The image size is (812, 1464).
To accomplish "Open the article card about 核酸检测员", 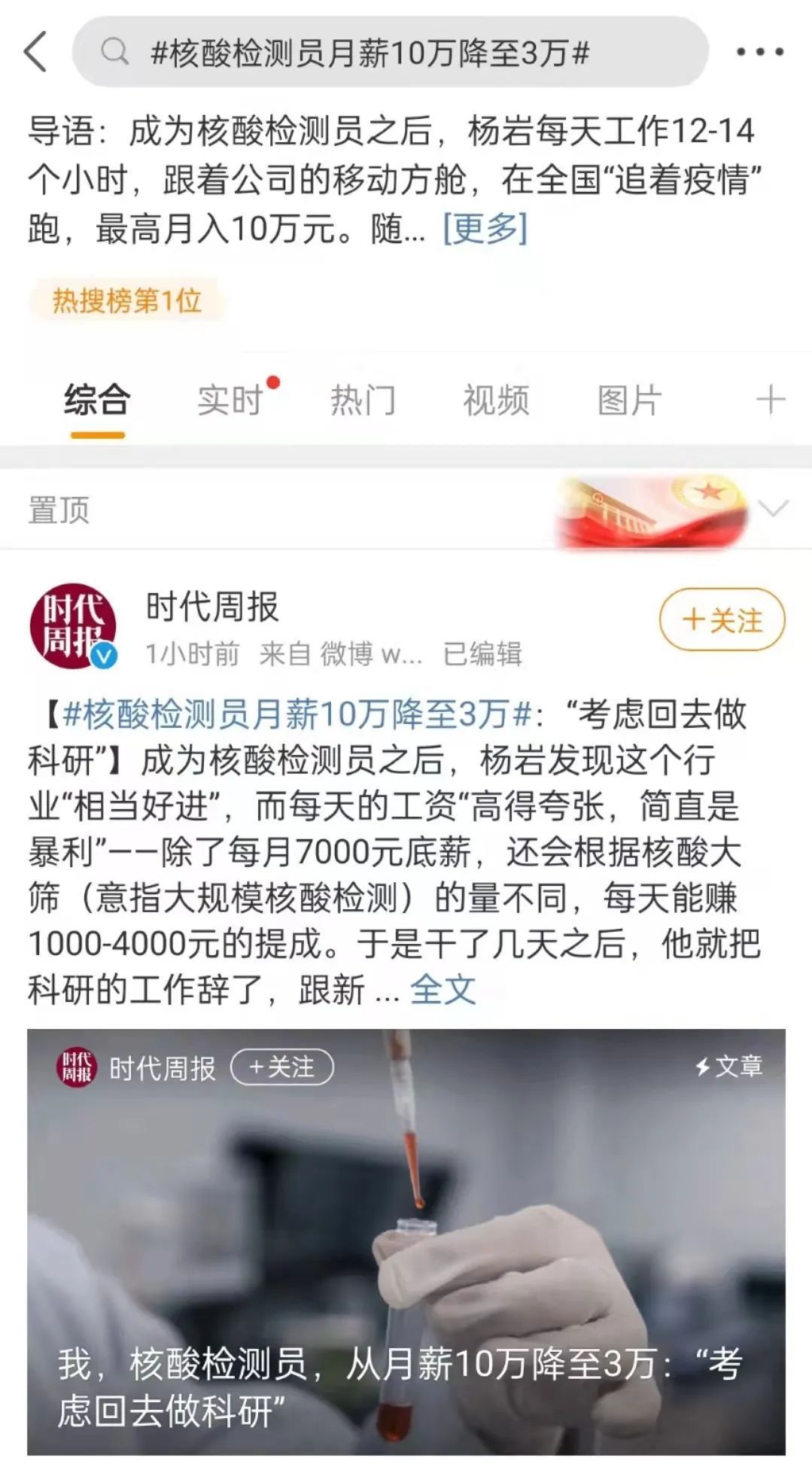I will [406, 1242].
